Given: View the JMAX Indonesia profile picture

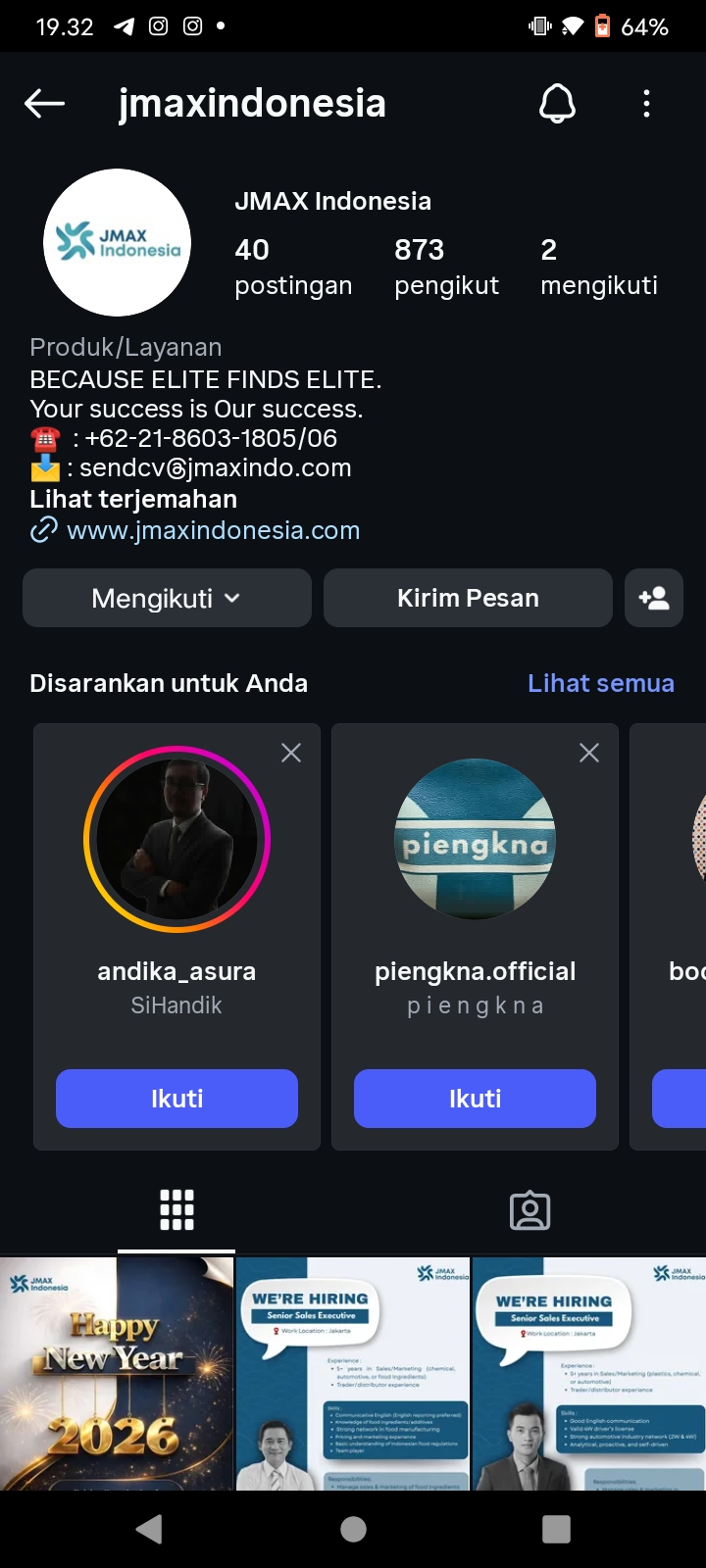Looking at the screenshot, I should 117,242.
